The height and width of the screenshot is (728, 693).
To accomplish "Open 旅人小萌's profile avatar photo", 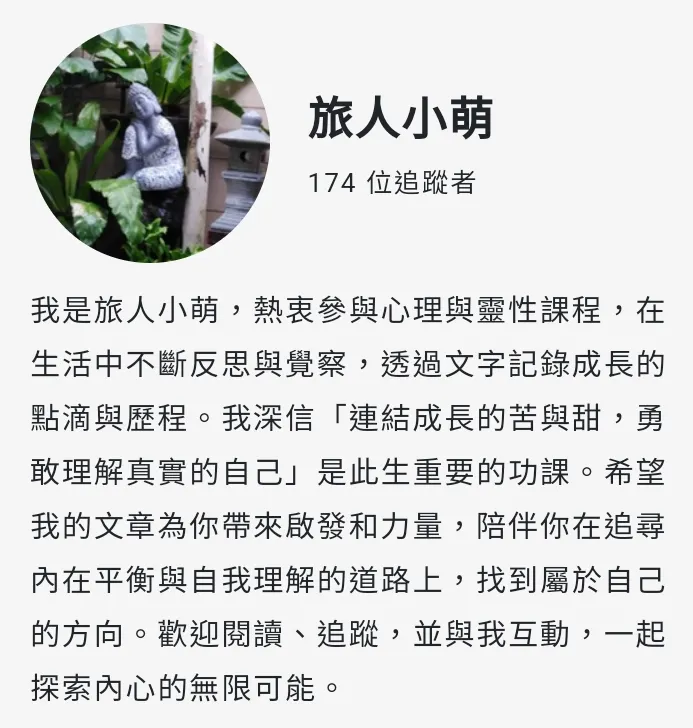I will click(150, 143).
